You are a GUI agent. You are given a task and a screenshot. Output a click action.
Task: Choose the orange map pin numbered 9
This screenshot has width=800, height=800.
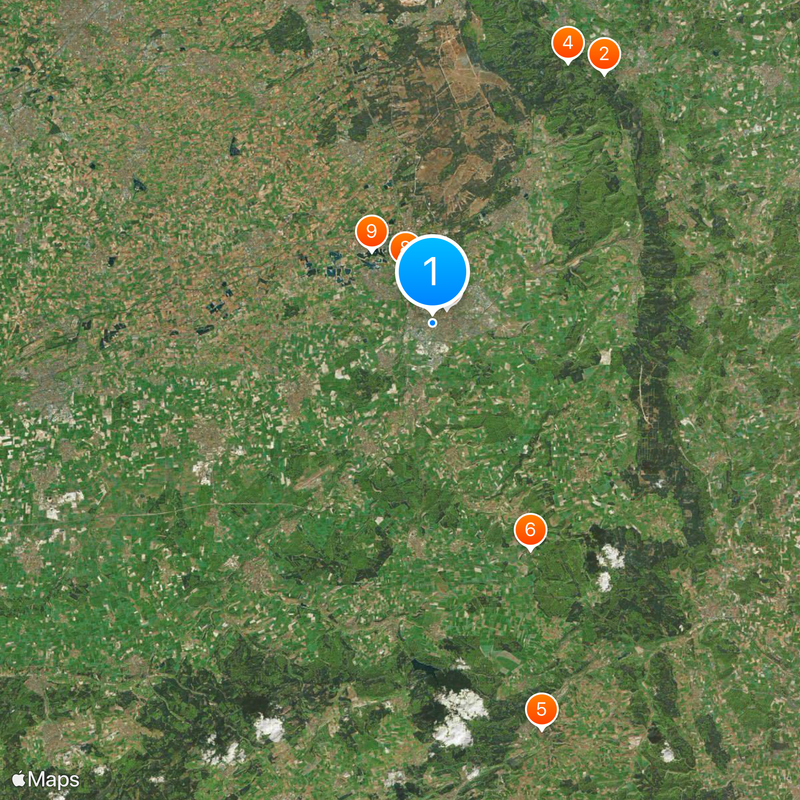click(x=371, y=232)
